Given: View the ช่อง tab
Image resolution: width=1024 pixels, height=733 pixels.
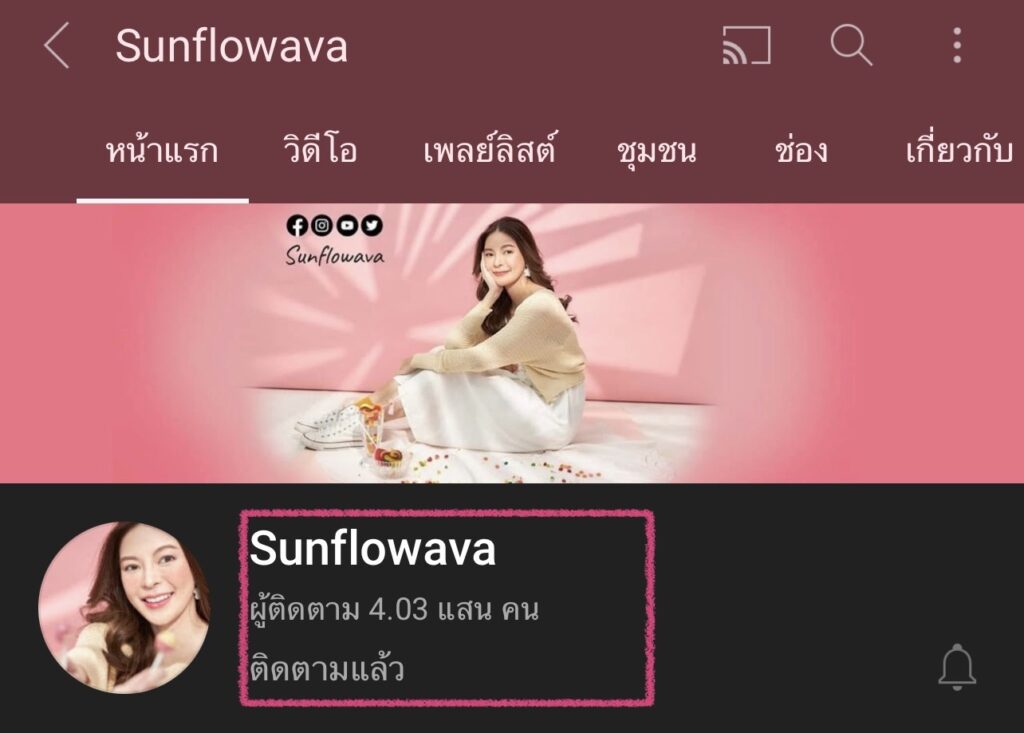Looking at the screenshot, I should click(801, 152).
